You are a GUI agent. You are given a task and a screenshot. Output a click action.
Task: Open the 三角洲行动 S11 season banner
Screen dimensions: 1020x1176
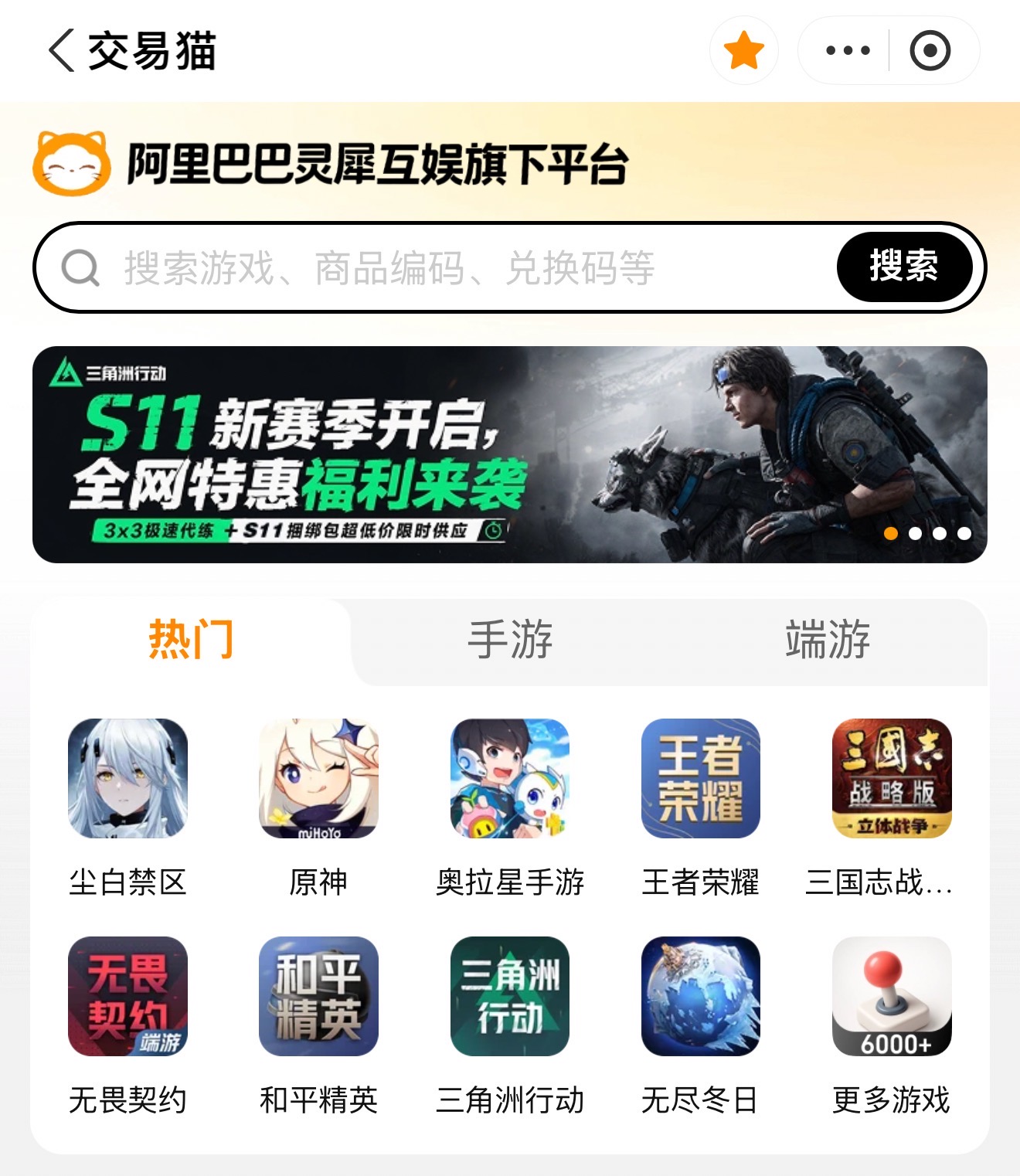coord(510,454)
